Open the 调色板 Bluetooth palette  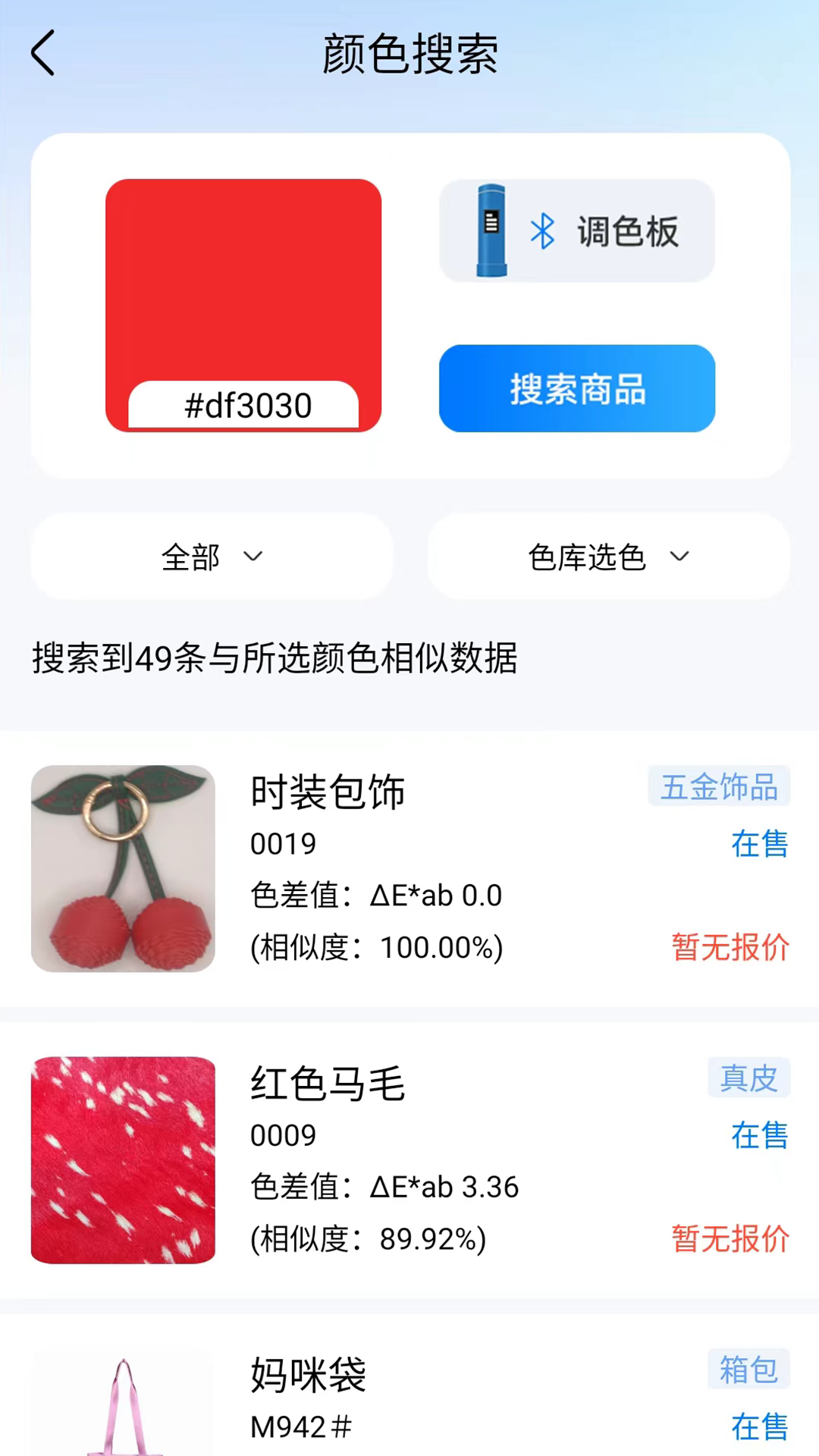tap(577, 231)
